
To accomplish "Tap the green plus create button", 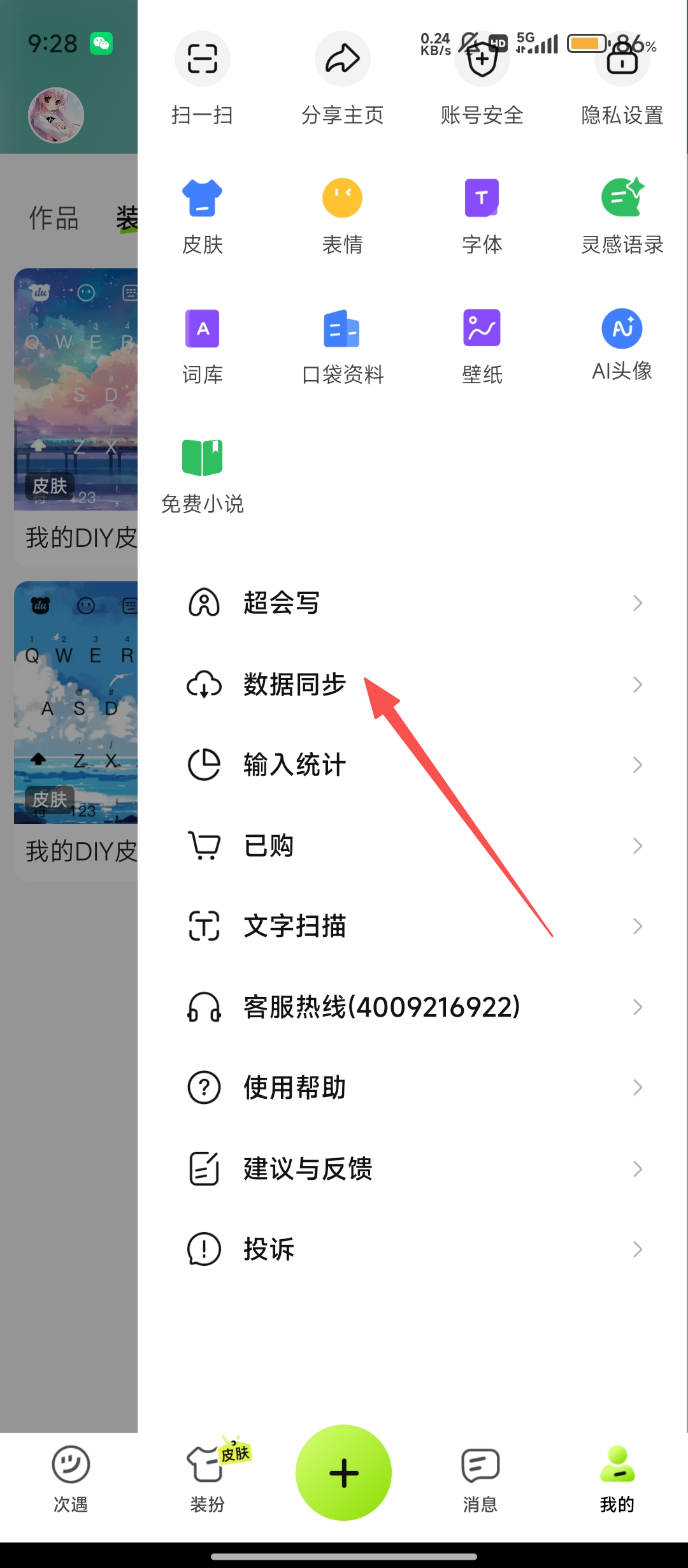I will [344, 1472].
